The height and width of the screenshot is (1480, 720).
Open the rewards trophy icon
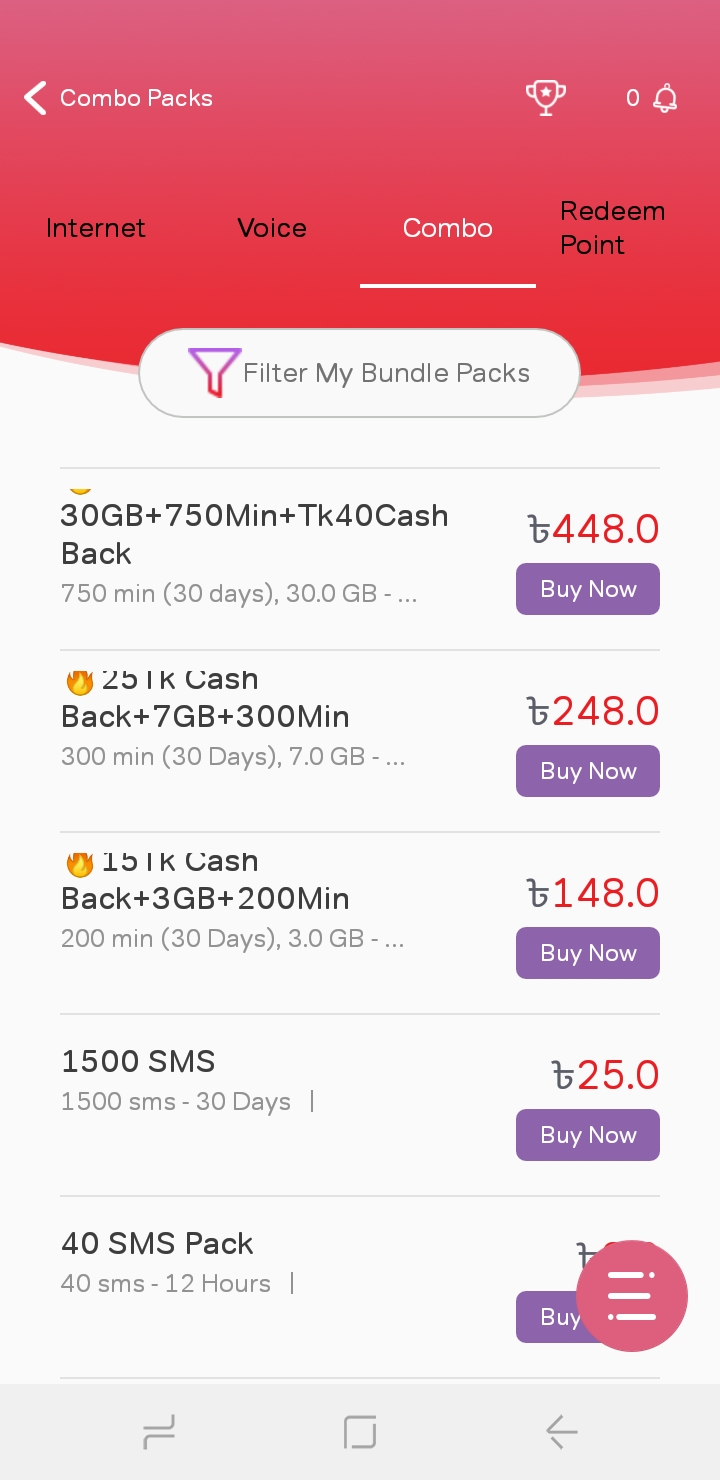click(x=546, y=98)
